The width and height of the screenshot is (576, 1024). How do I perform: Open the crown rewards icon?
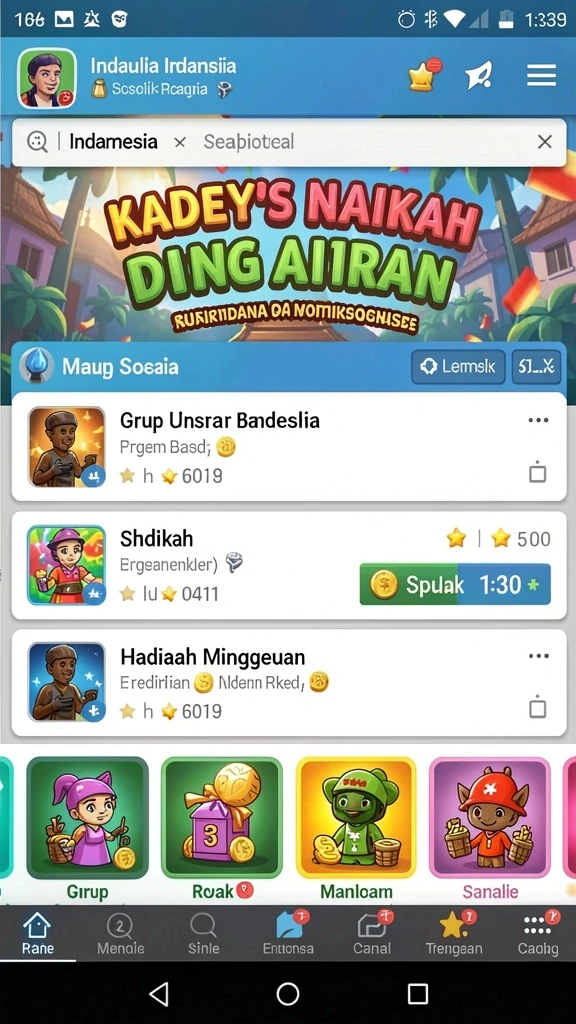tap(424, 76)
